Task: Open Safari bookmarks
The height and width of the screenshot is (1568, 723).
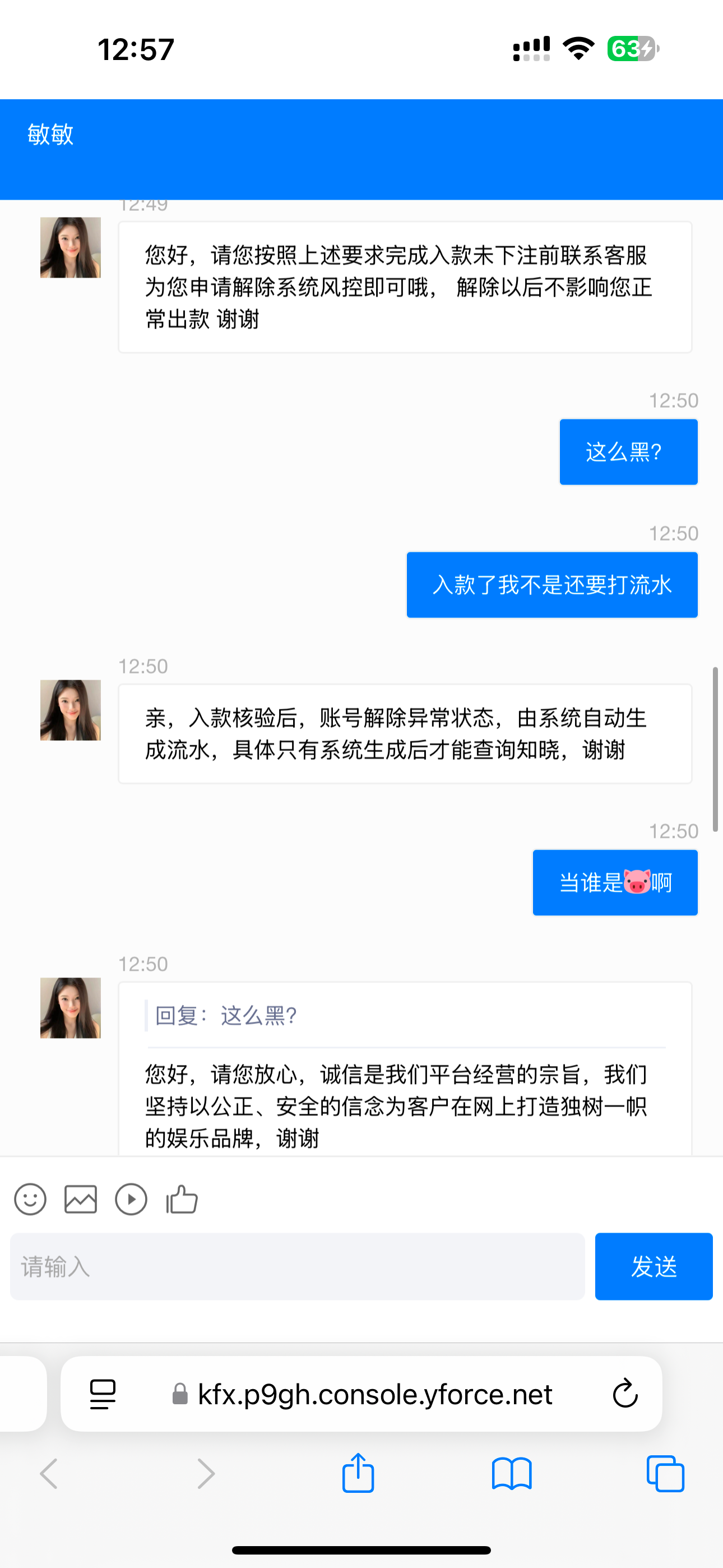Action: coord(512,1473)
